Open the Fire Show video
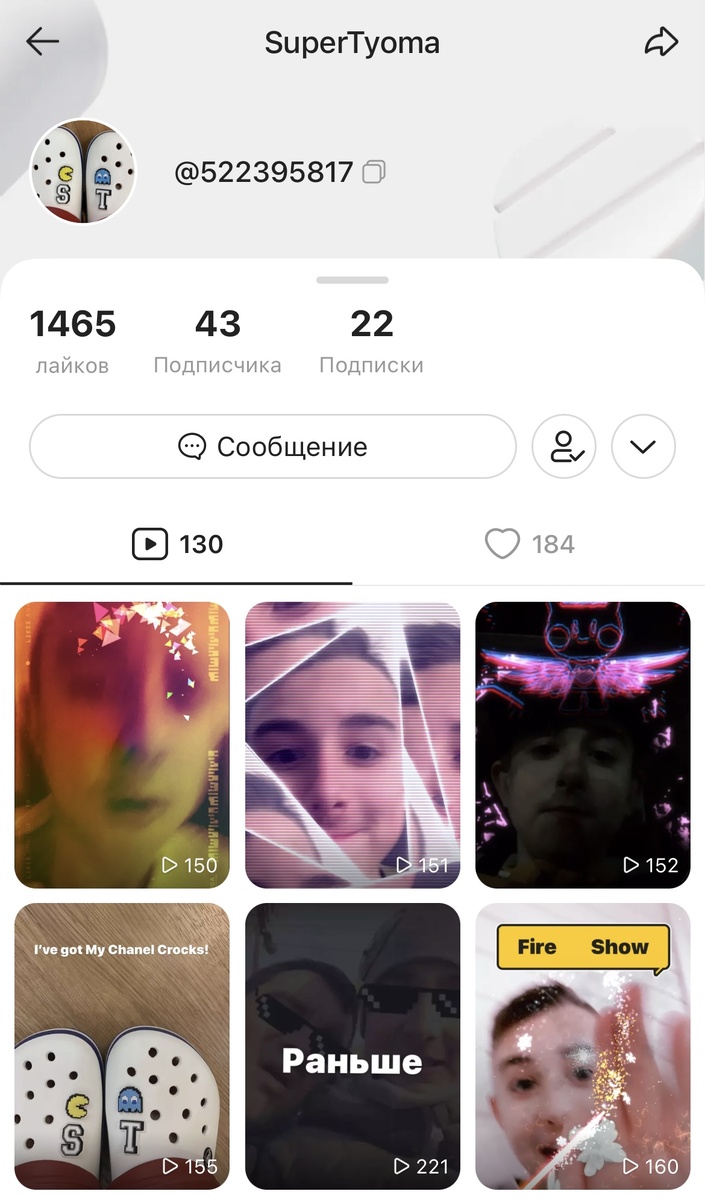 (x=582, y=1045)
